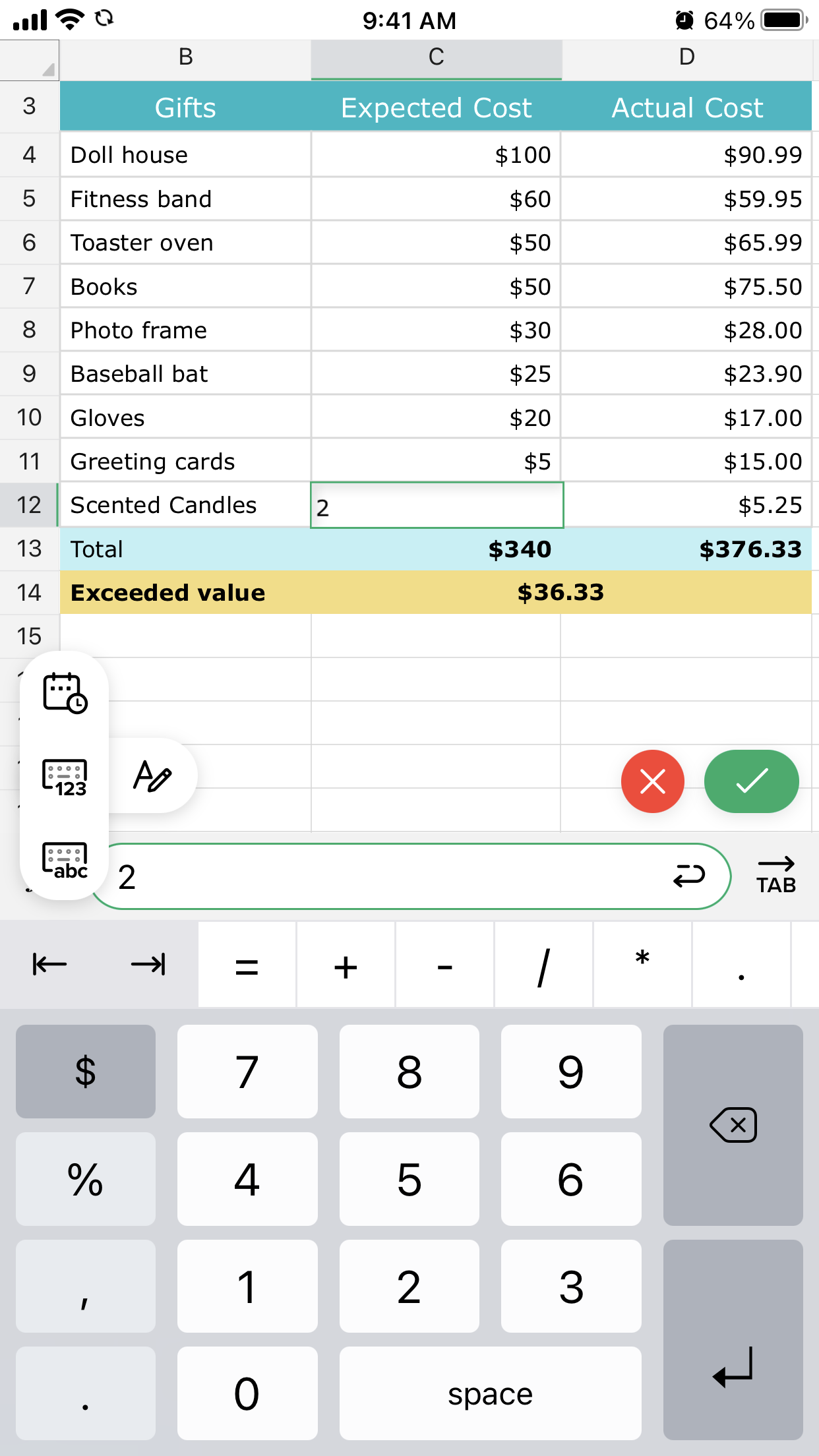This screenshot has width=819, height=1456.
Task: Cancel the edit with red X button
Action: pyautogui.click(x=652, y=781)
